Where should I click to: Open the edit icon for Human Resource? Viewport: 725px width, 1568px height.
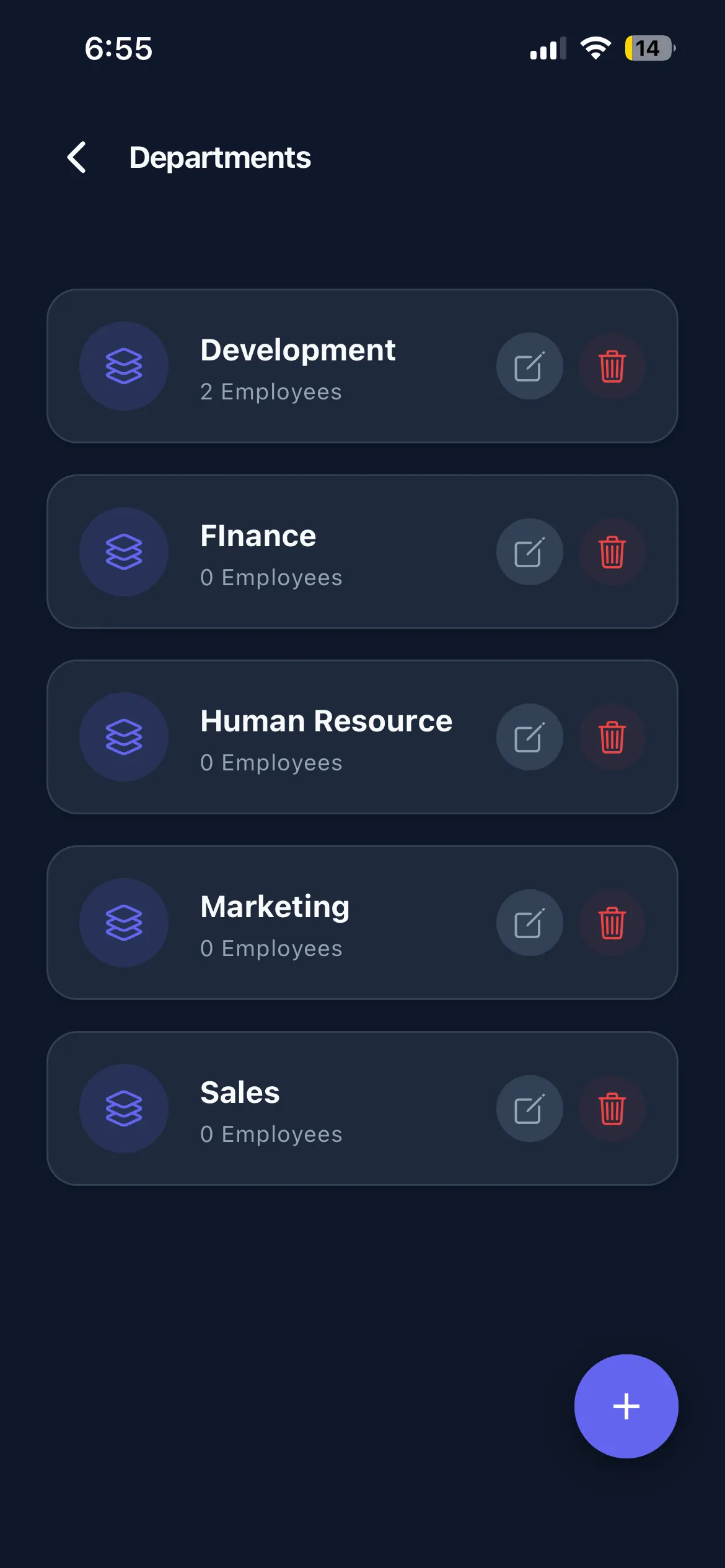[530, 737]
